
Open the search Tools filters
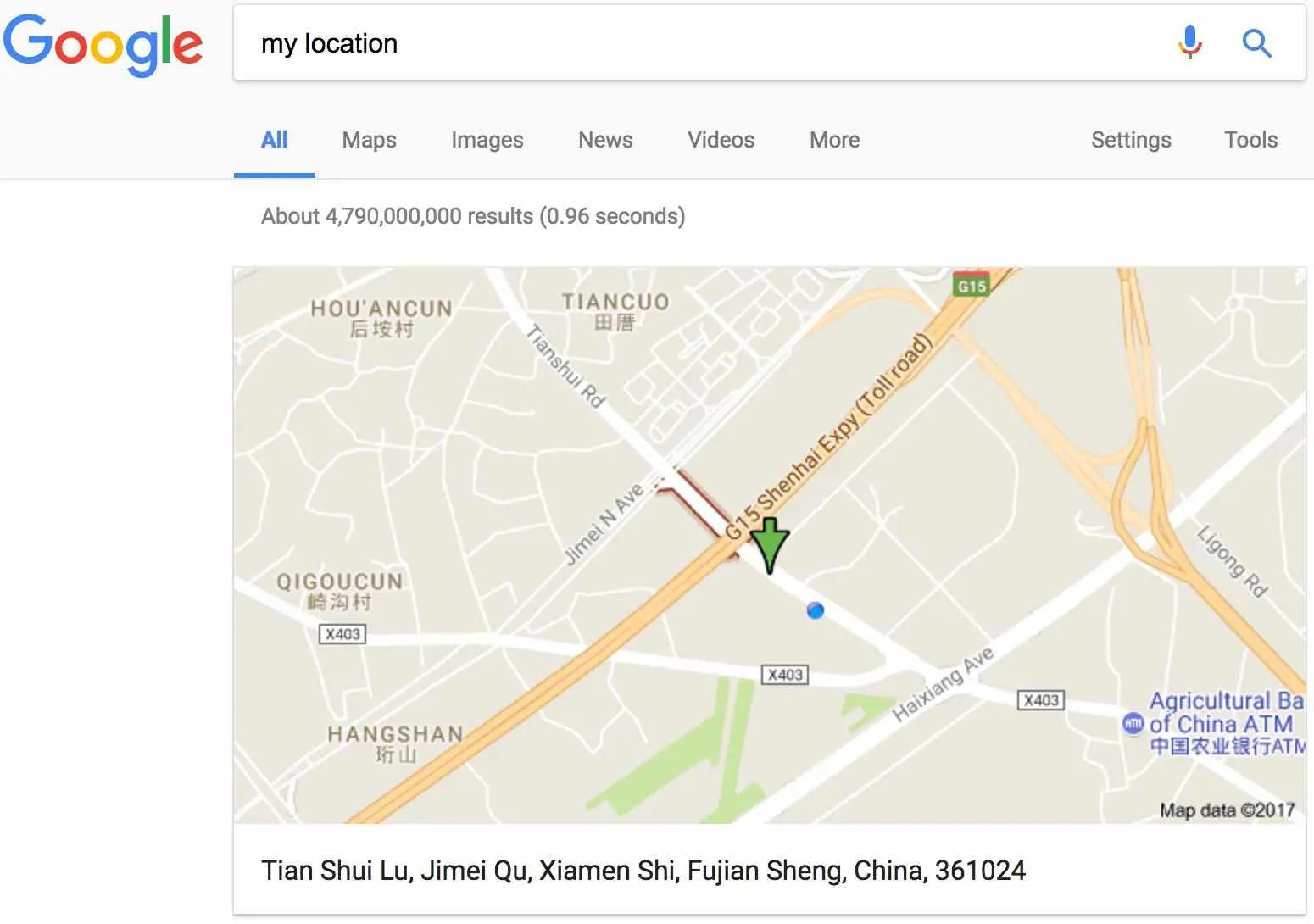(x=1250, y=140)
